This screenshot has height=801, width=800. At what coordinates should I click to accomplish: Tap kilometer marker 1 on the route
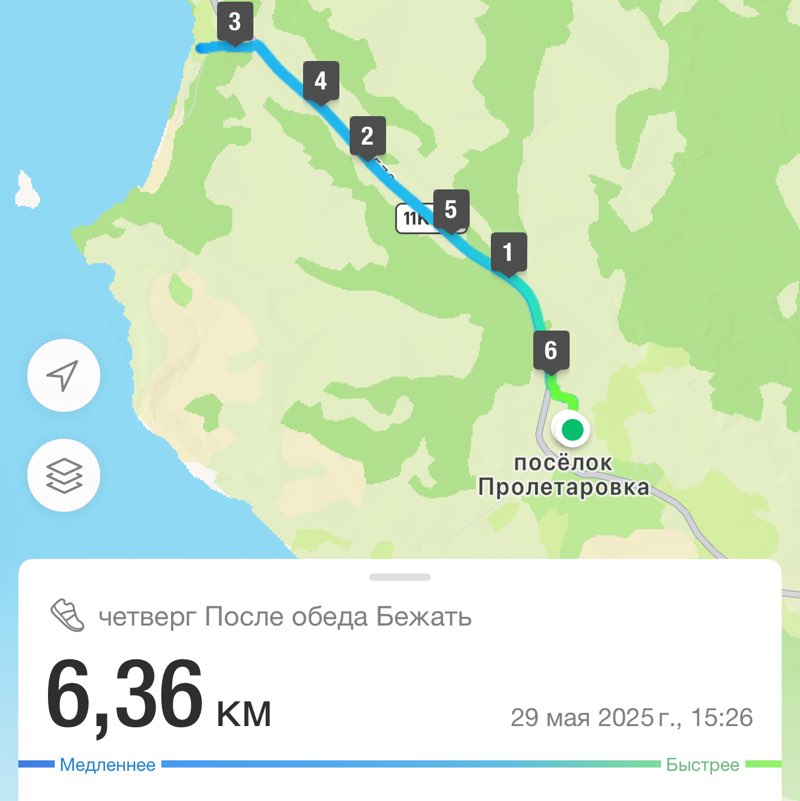(510, 253)
